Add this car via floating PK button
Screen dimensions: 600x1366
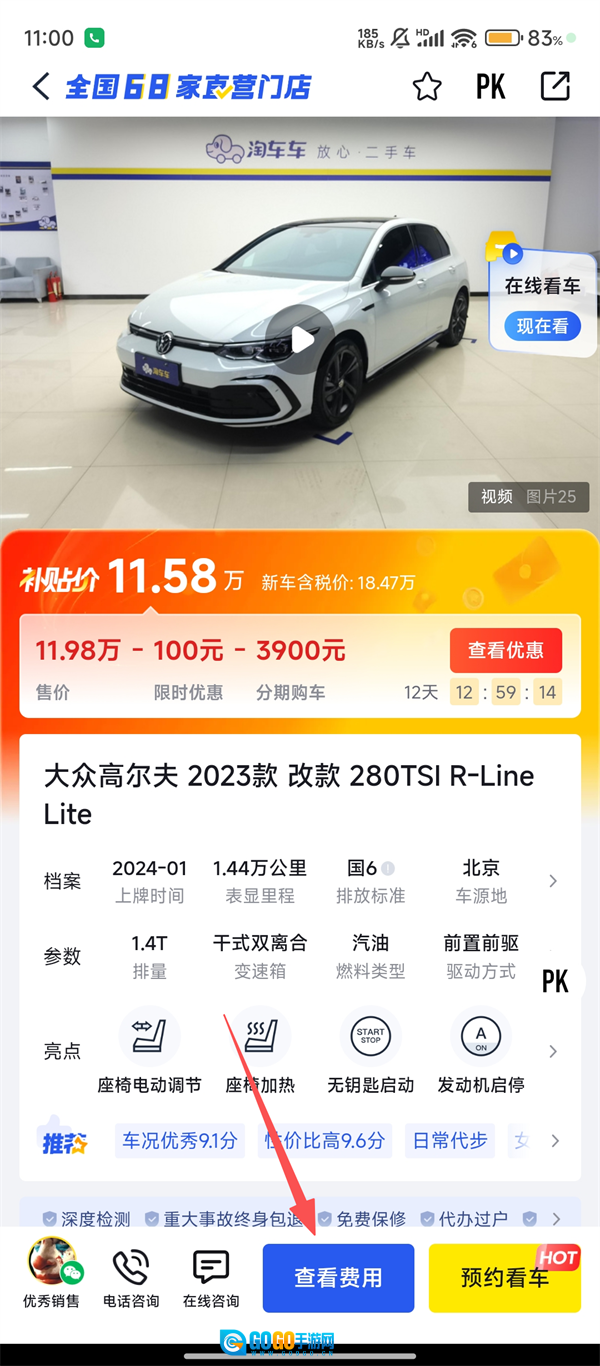point(555,981)
